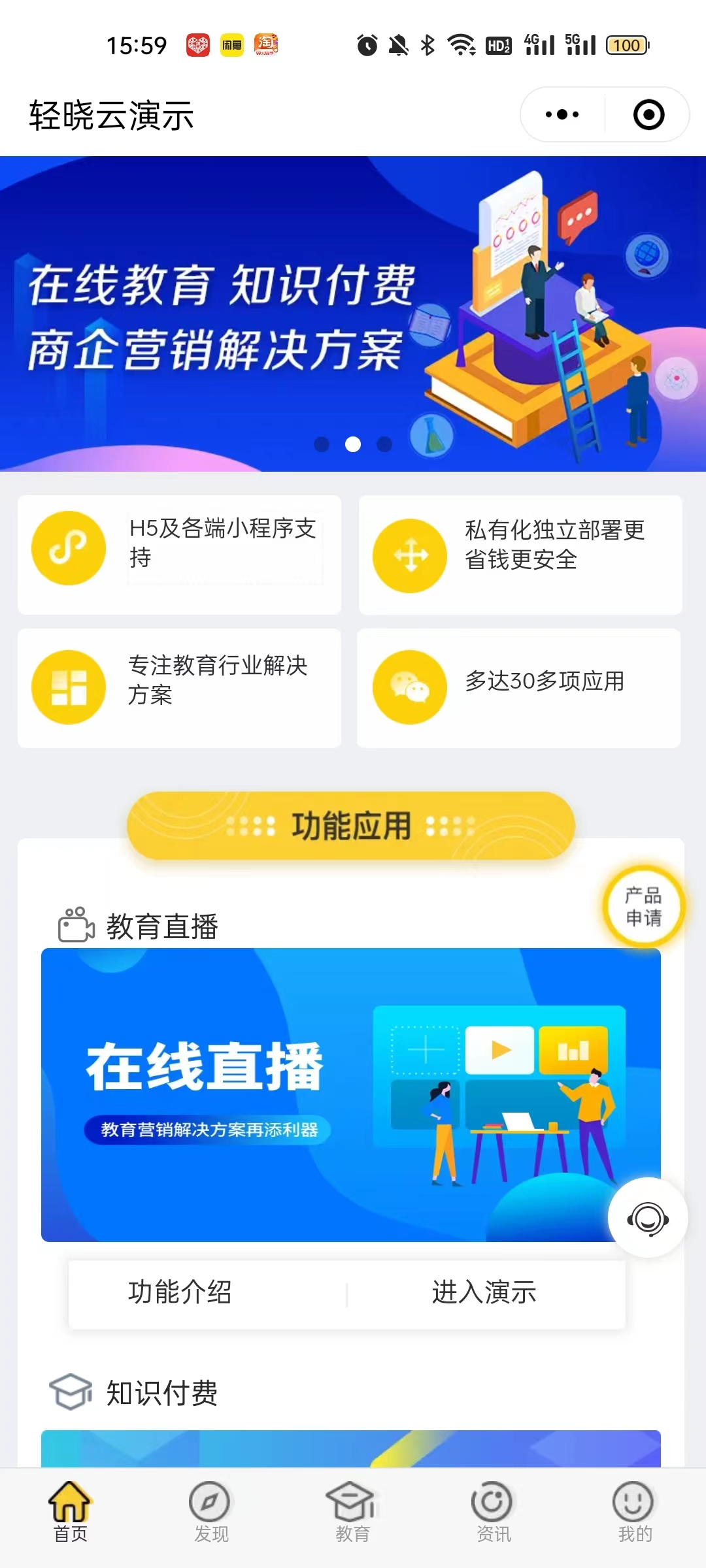Viewport: 706px width, 1568px height.
Task: Contact customer service via headset icon
Action: [x=648, y=1218]
